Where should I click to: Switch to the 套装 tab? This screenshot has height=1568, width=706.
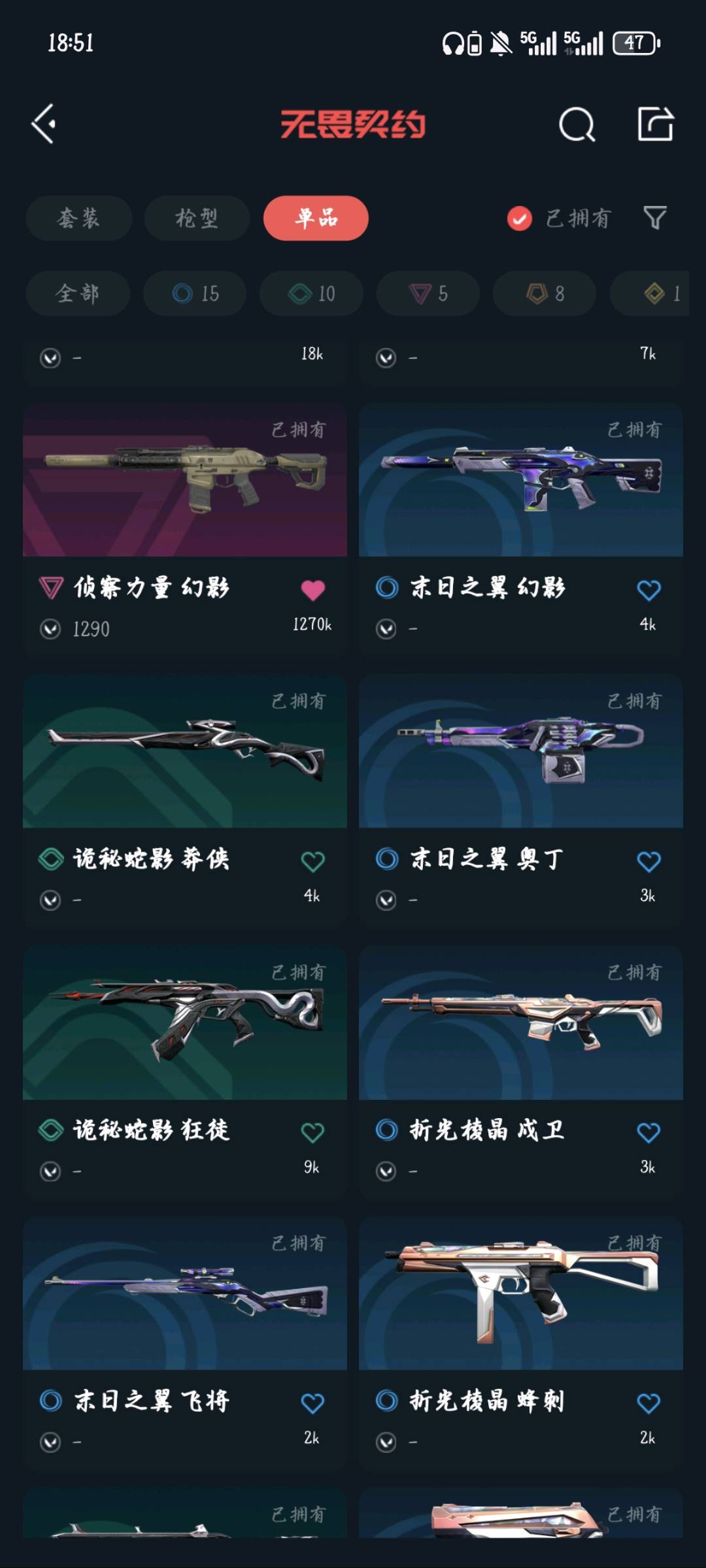[78, 218]
